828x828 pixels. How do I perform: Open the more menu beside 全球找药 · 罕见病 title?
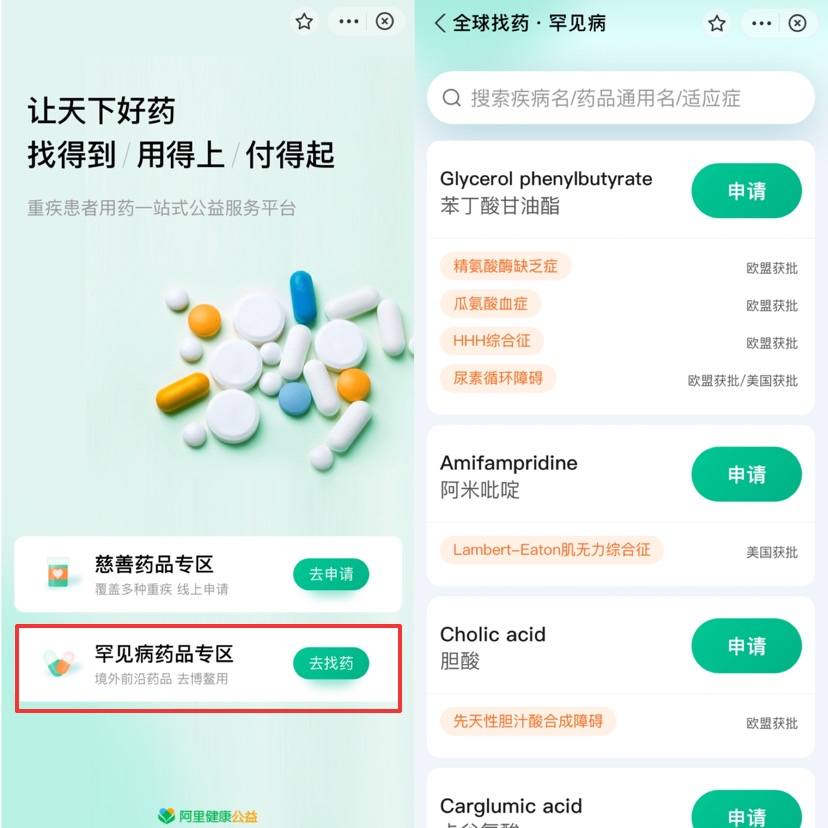point(761,23)
